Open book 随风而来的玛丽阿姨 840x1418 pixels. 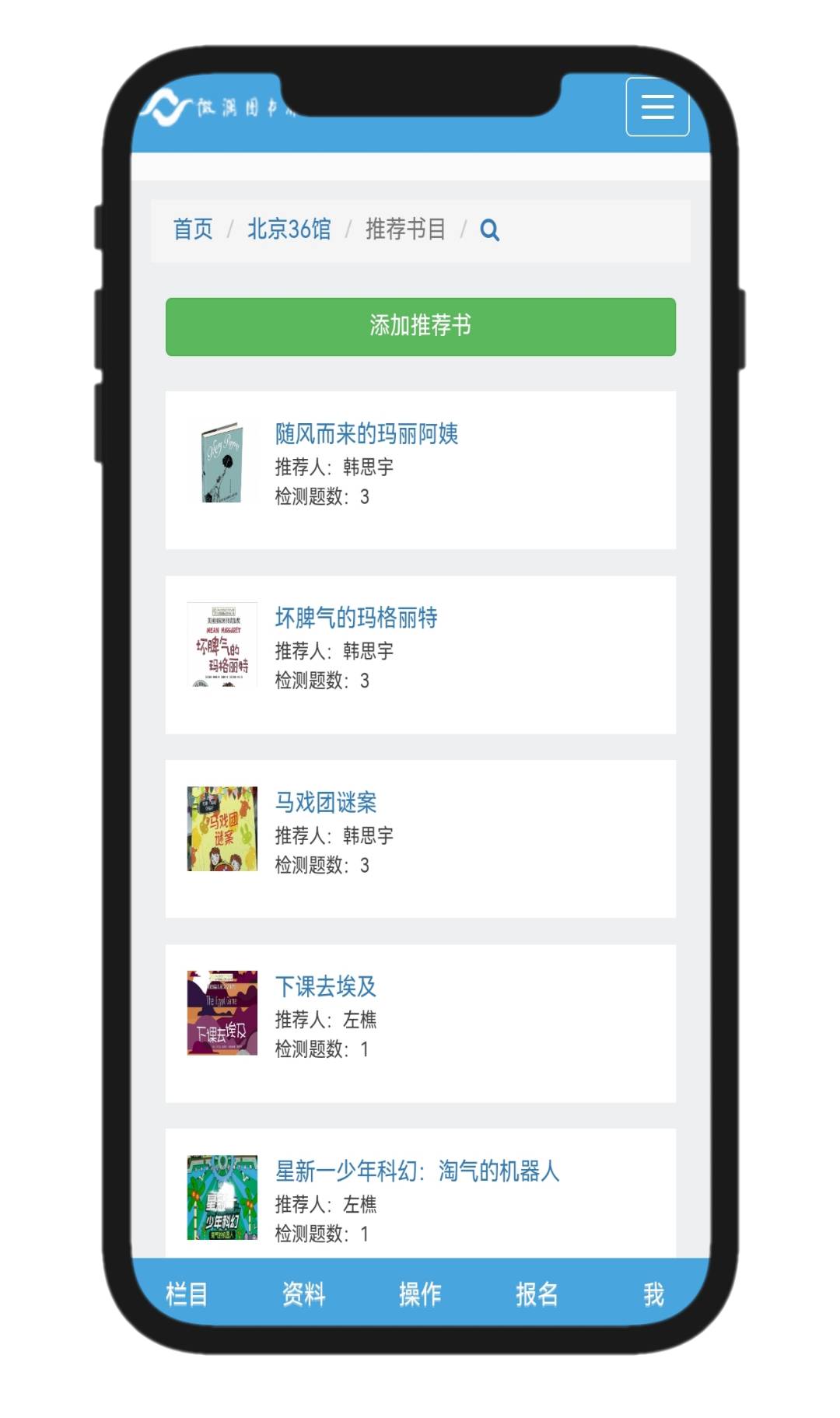coord(366,433)
